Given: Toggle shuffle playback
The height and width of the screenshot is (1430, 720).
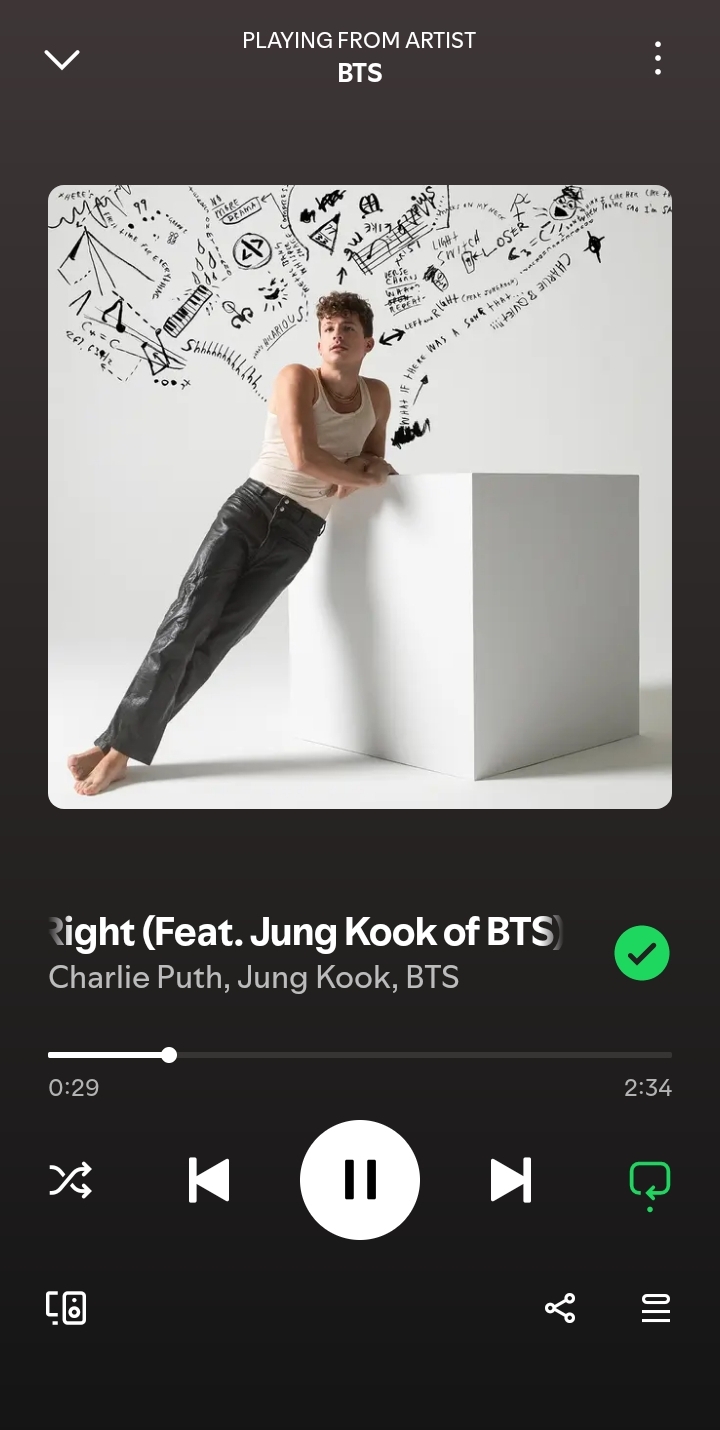Looking at the screenshot, I should click(x=70, y=1180).
